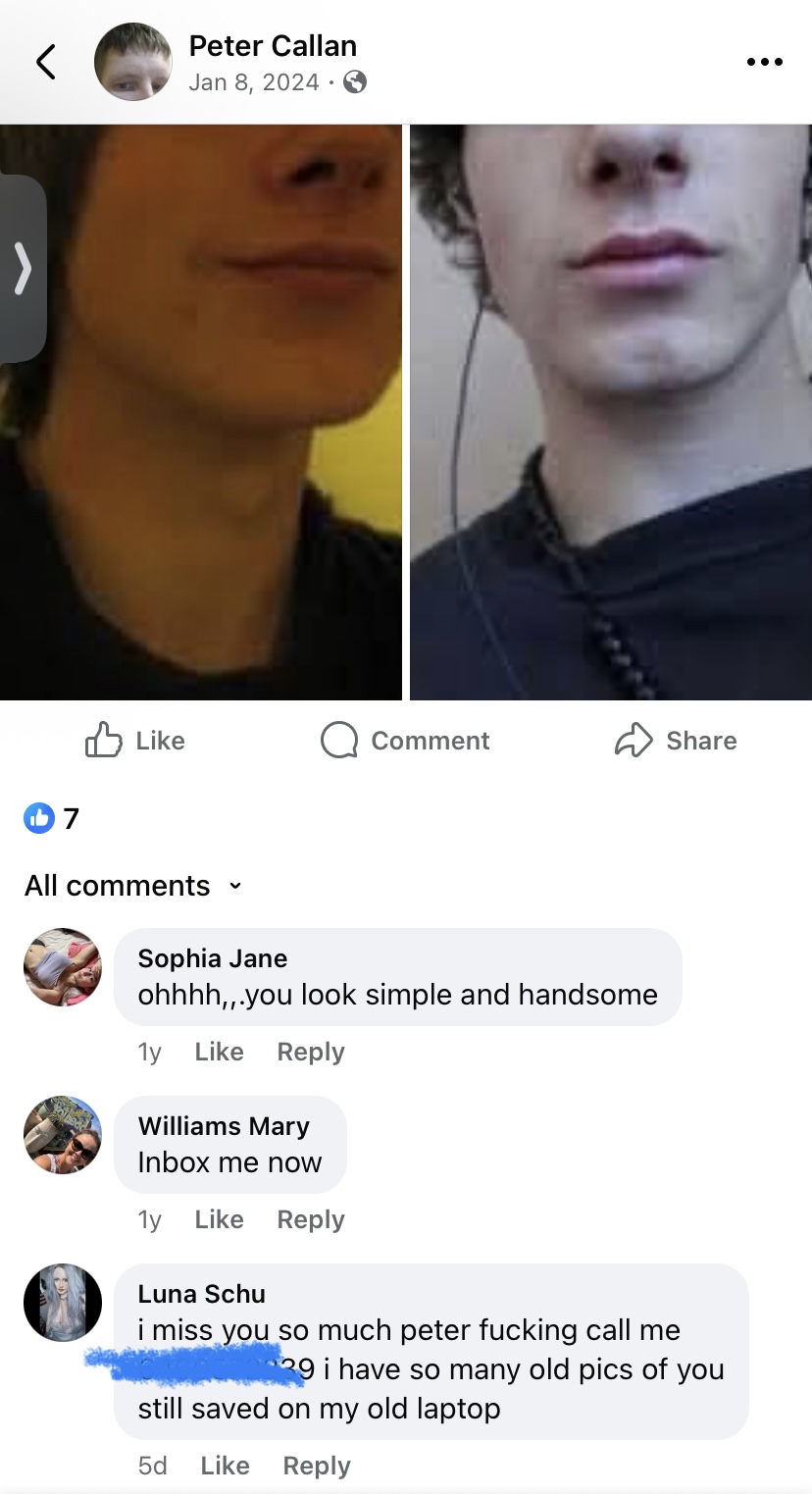
Task: View the 7 reactions list
Action: (52, 817)
